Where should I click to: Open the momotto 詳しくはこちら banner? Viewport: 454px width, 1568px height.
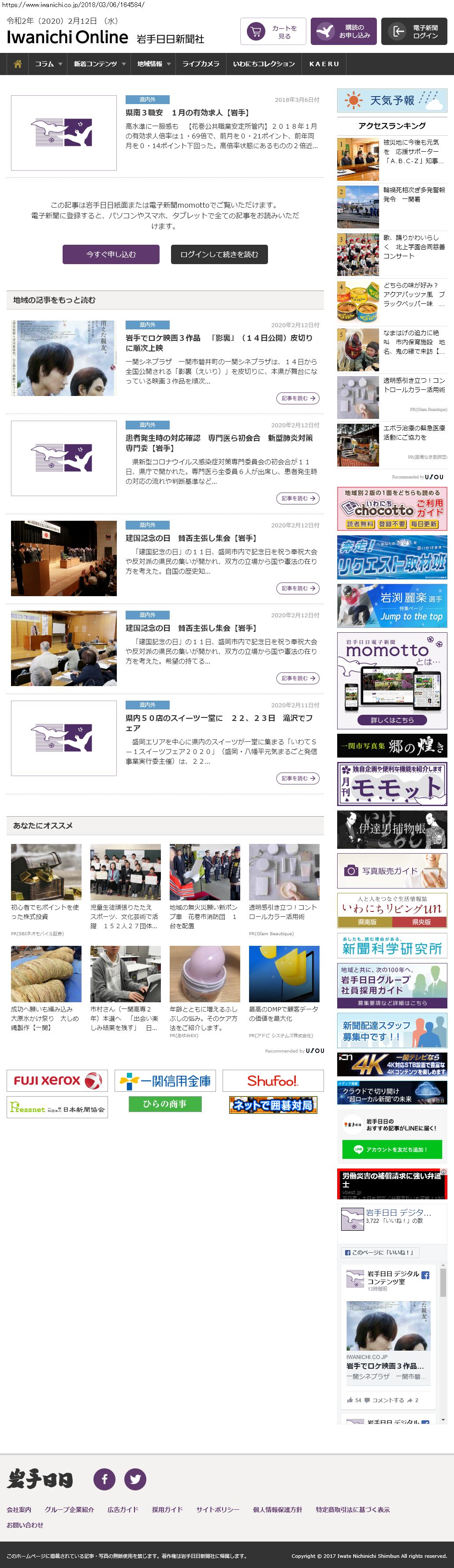click(x=392, y=720)
